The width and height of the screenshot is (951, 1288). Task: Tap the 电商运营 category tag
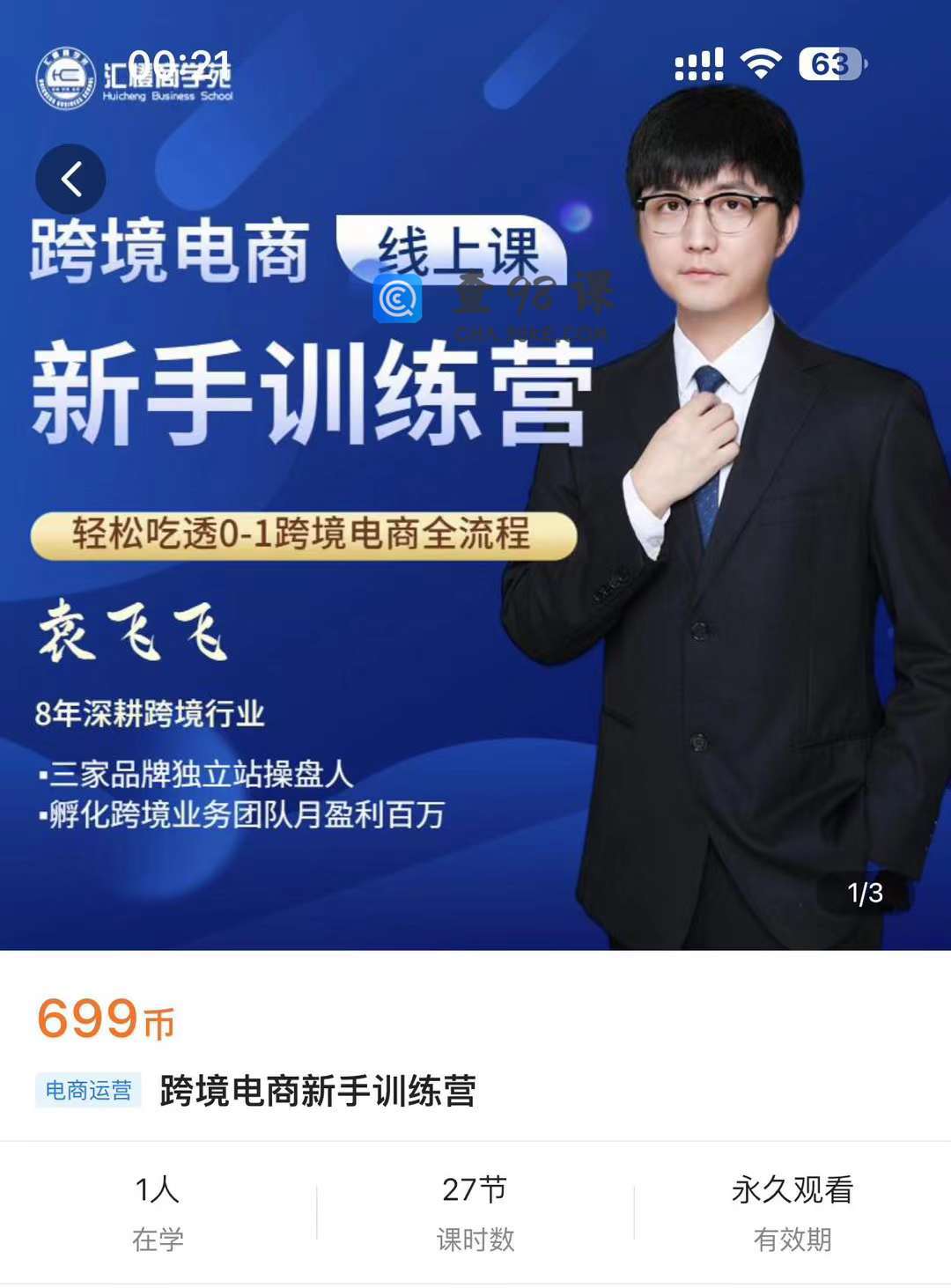(x=88, y=1091)
